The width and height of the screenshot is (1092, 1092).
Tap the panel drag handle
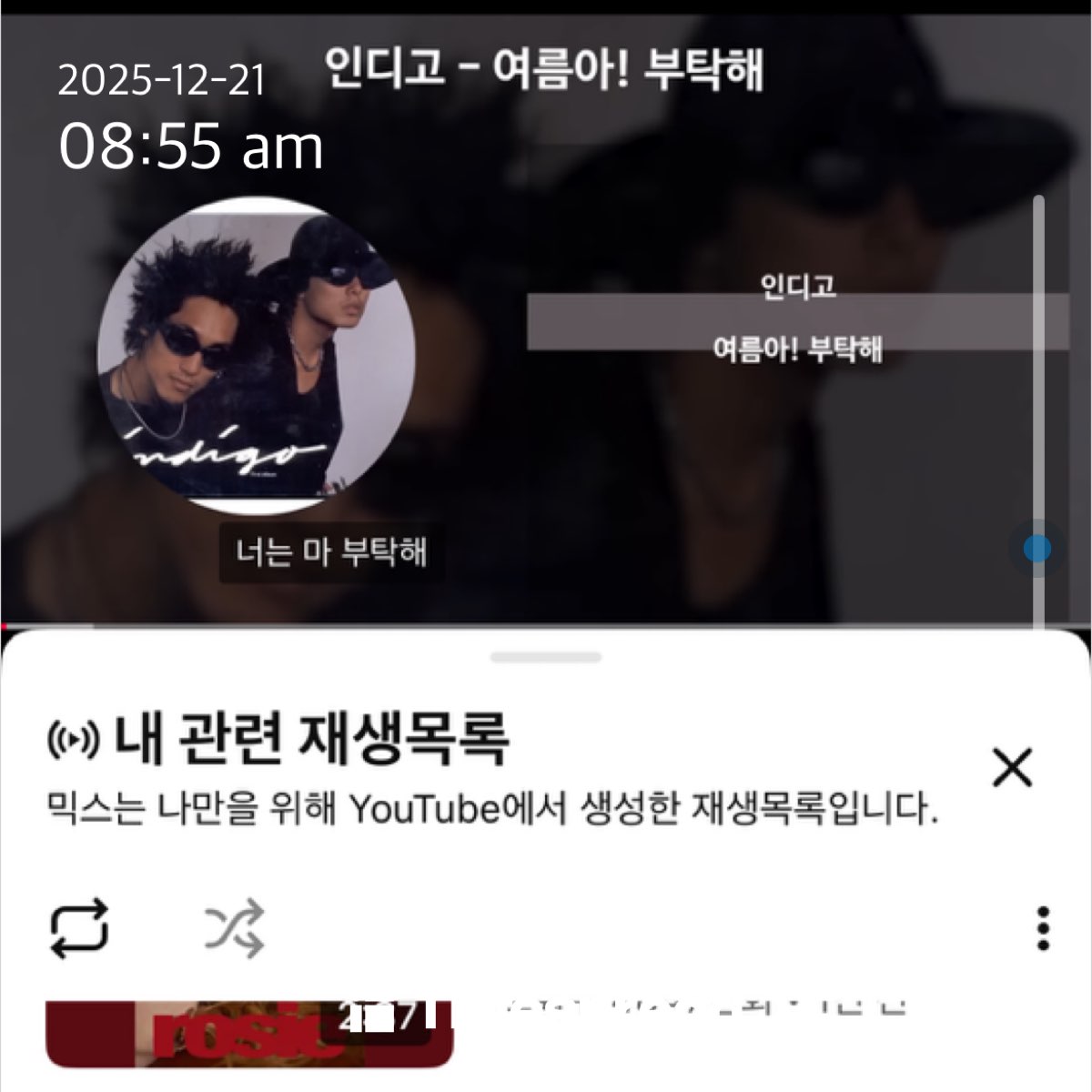coord(545,657)
